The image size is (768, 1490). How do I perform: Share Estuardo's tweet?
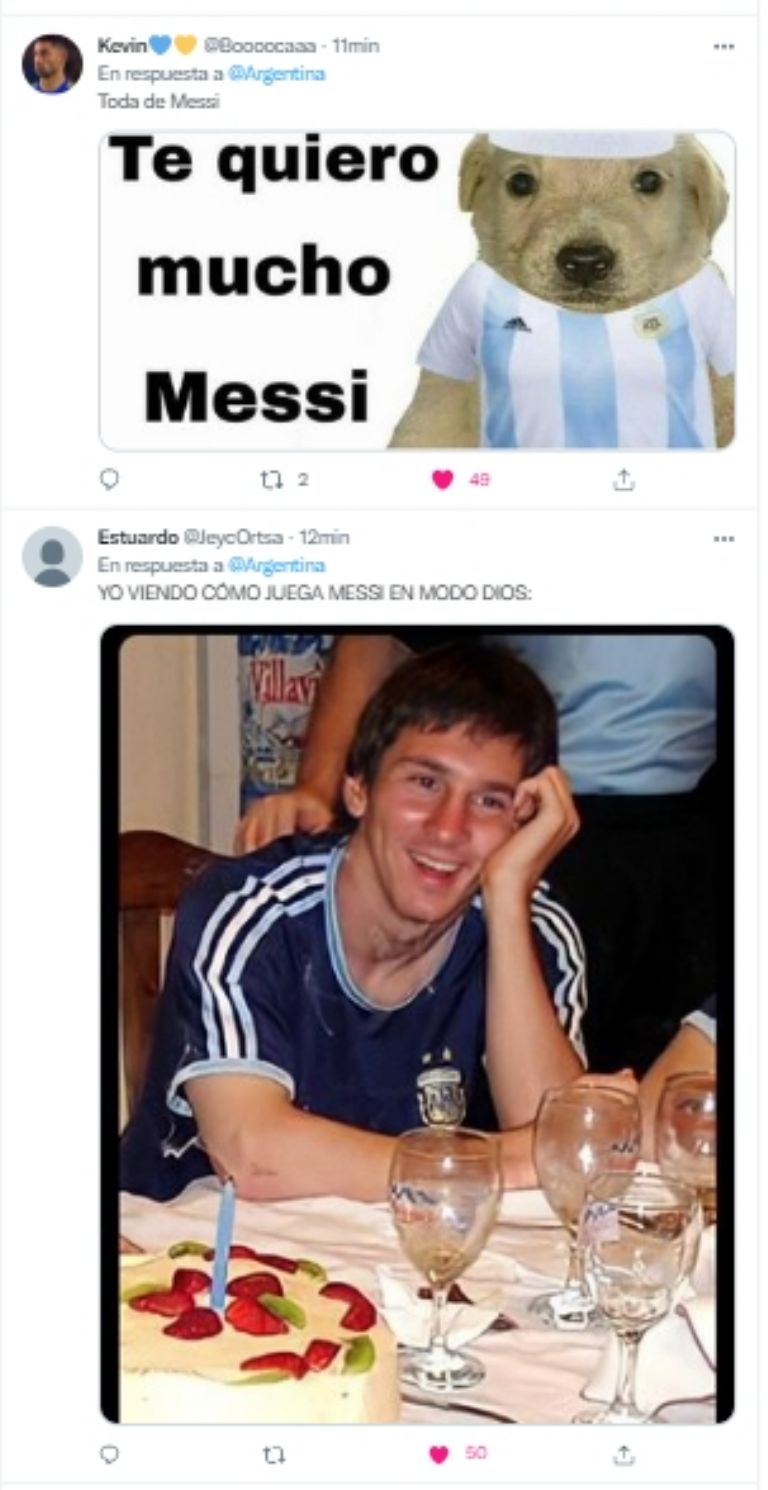pos(623,1455)
